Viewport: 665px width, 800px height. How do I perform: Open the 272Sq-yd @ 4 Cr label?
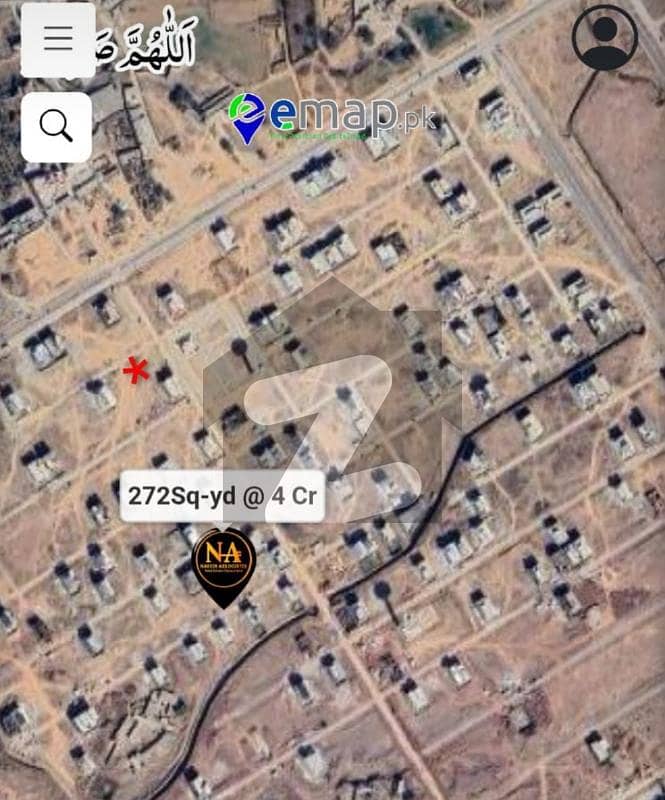pos(222,496)
